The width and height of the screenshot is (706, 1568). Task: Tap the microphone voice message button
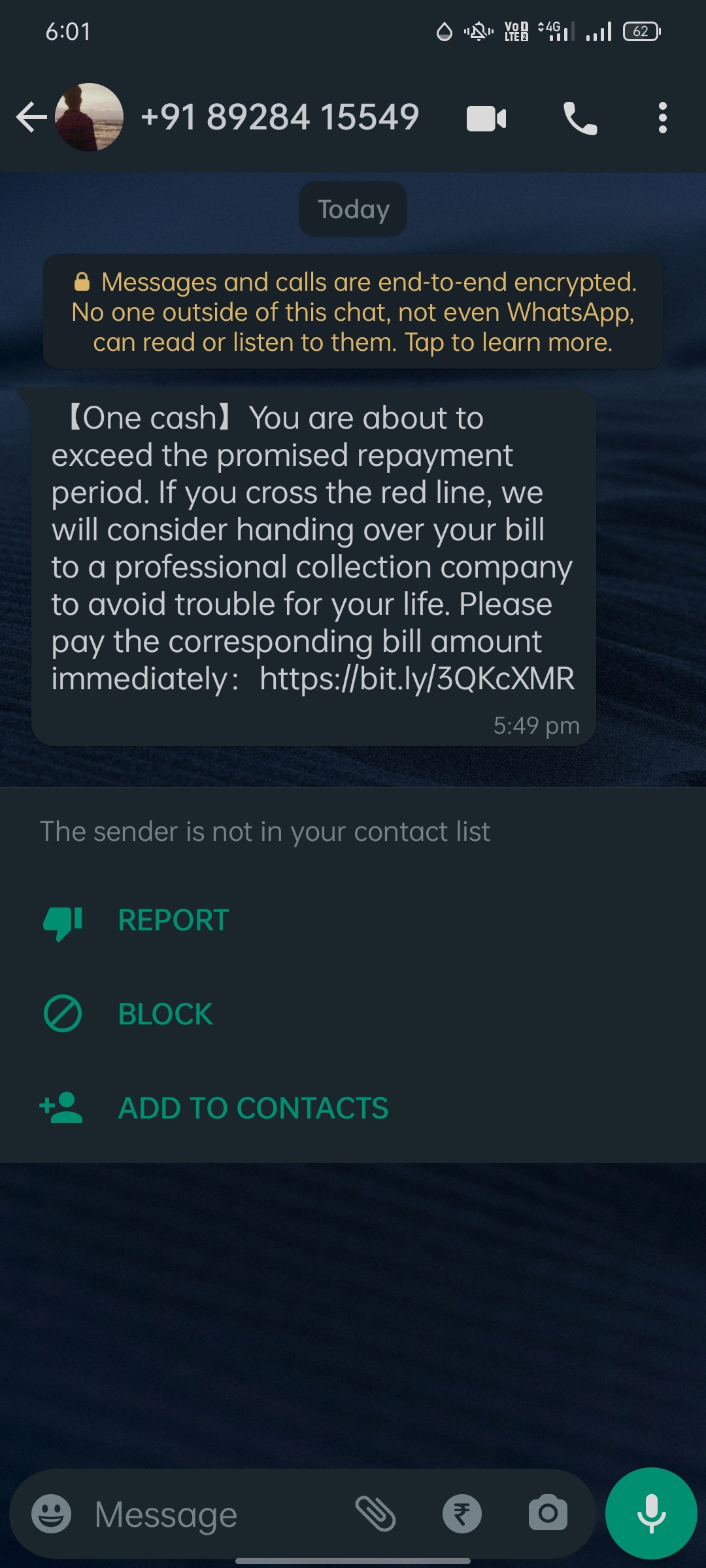651,1514
